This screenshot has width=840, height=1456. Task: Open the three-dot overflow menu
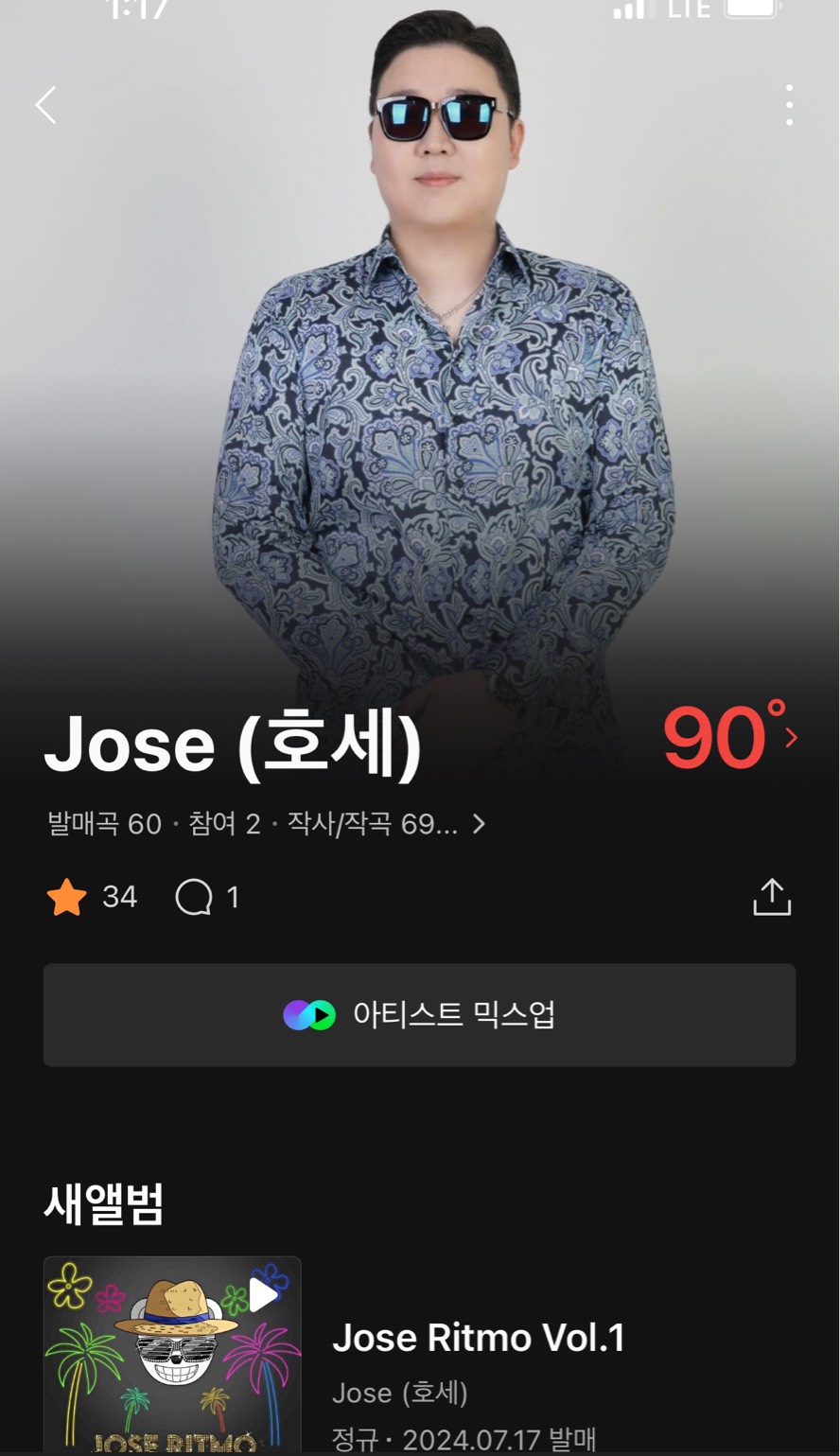[789, 105]
